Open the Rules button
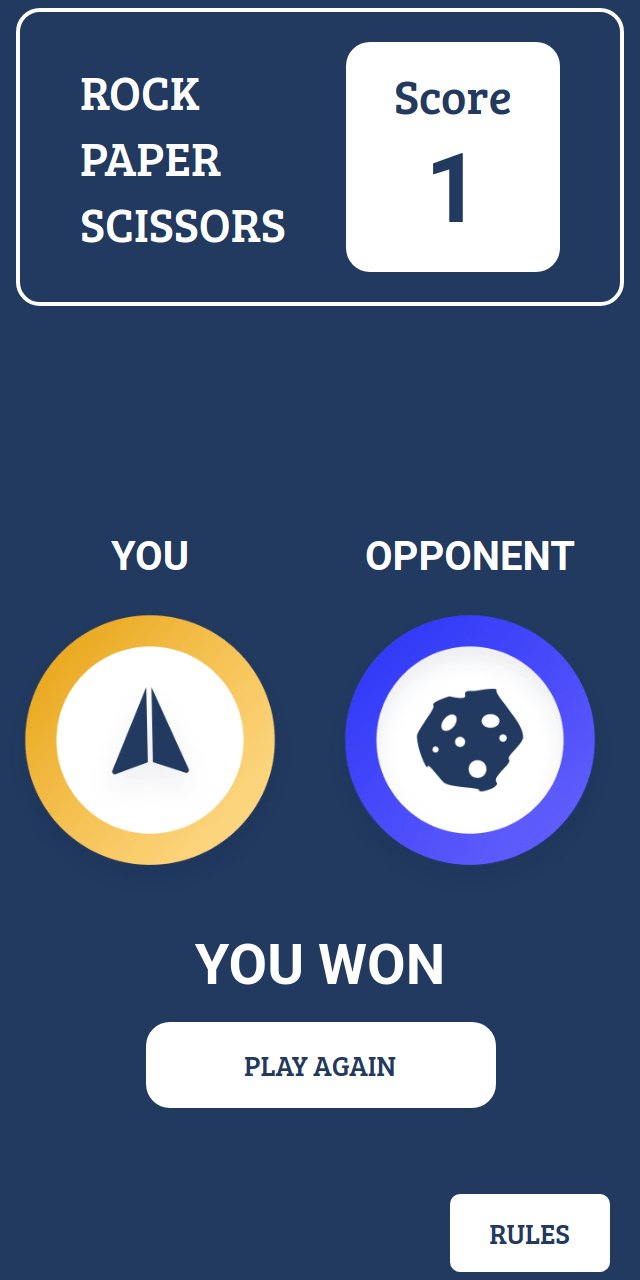This screenshot has height=1280, width=640. (529, 1233)
